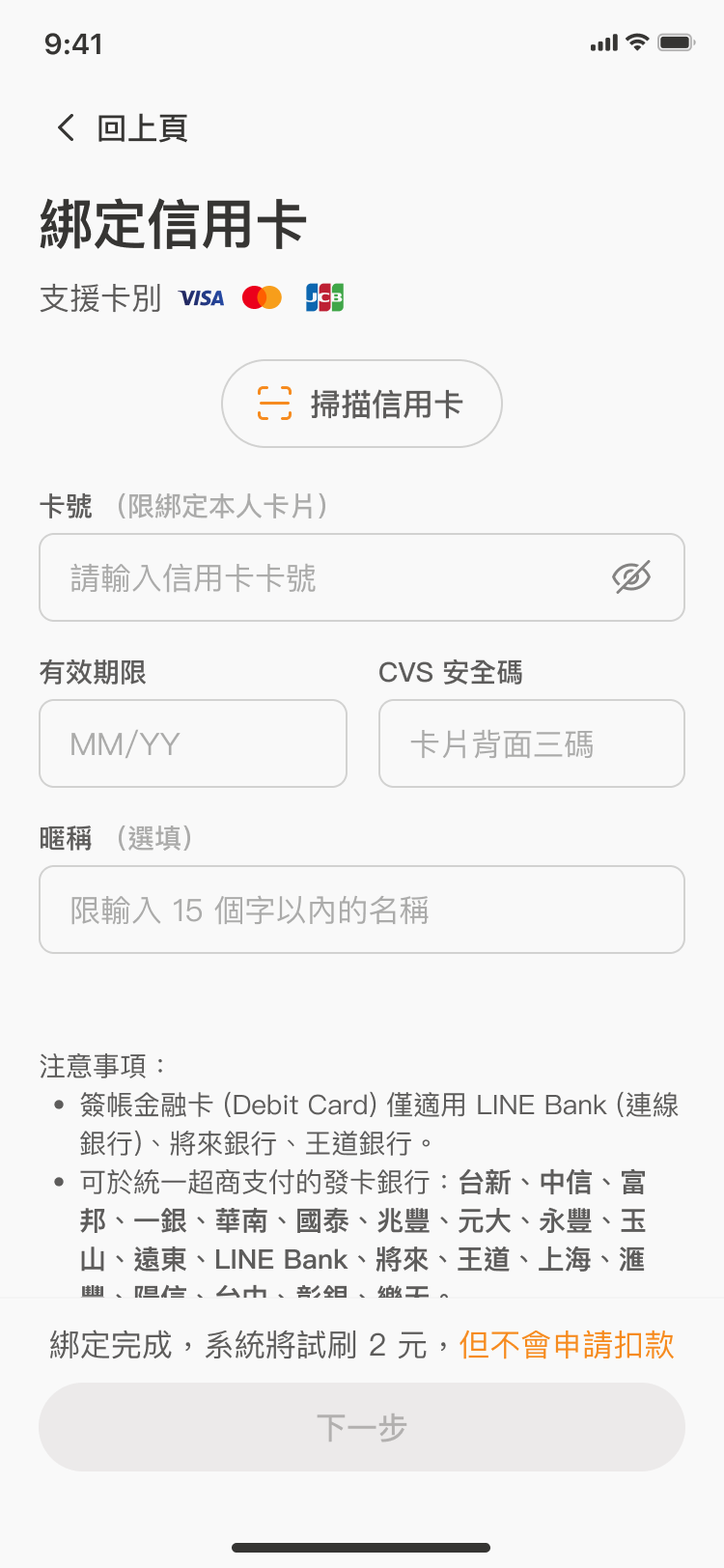Screen dimensions: 724x1568
Task: Tap the 掃描信用卡 scan button
Action: (x=362, y=404)
